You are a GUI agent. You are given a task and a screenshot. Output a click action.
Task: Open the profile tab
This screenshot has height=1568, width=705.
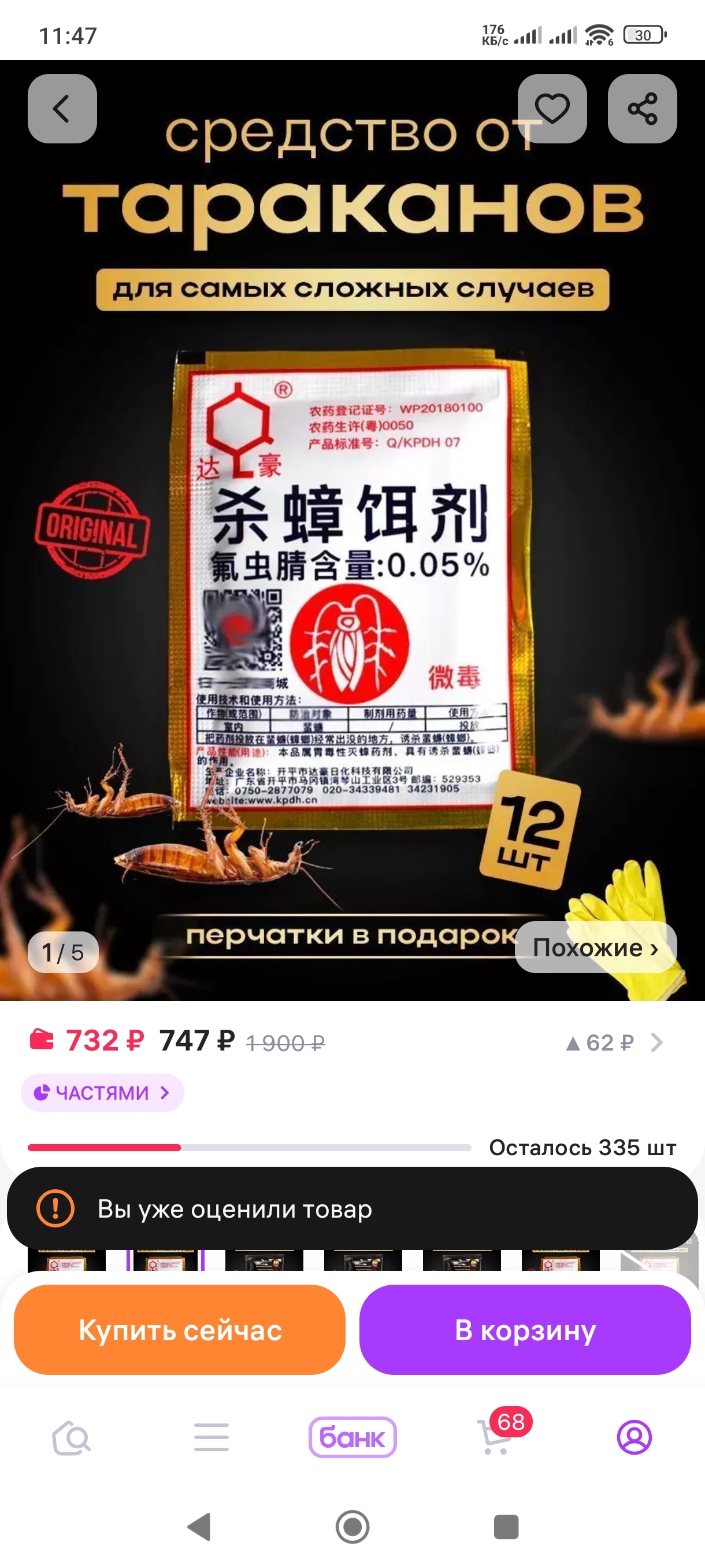click(x=634, y=1438)
